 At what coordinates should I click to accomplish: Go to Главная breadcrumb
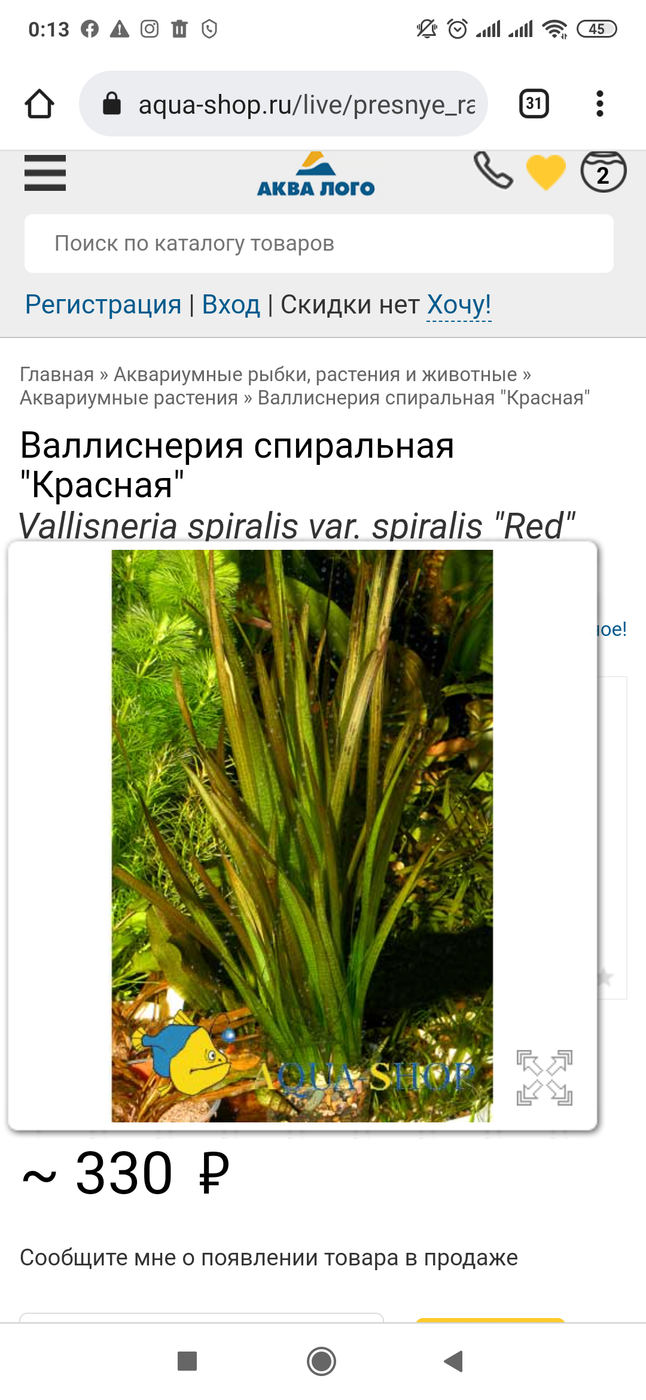click(x=57, y=375)
